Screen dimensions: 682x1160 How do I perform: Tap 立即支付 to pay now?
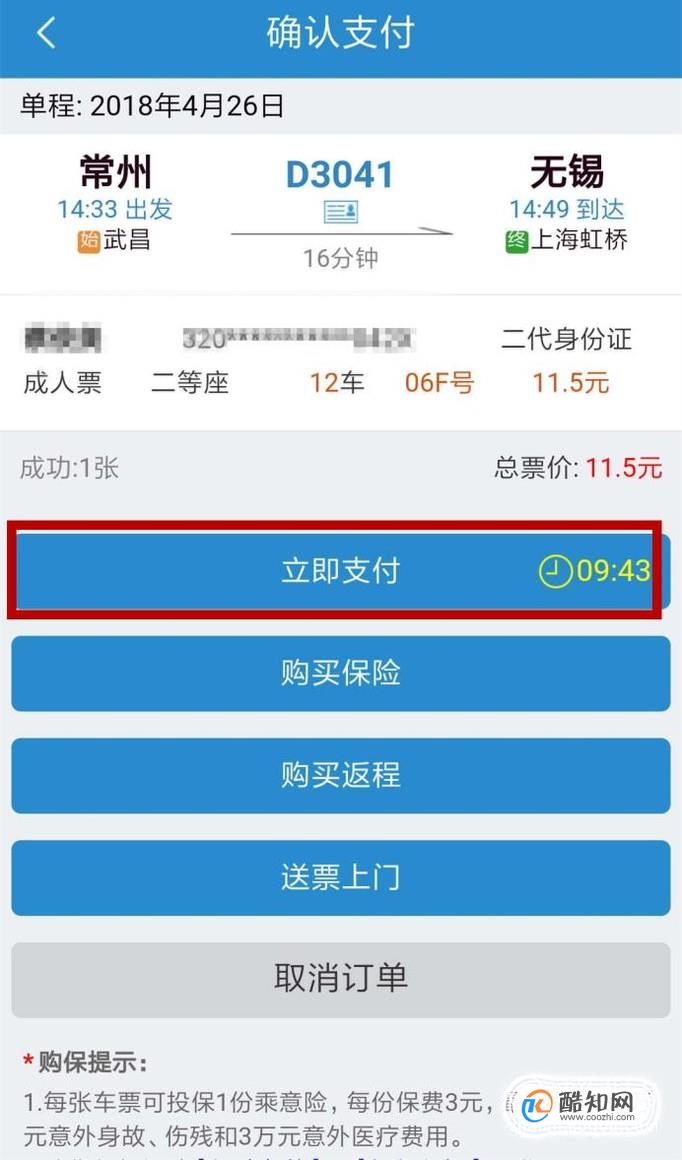[340, 571]
